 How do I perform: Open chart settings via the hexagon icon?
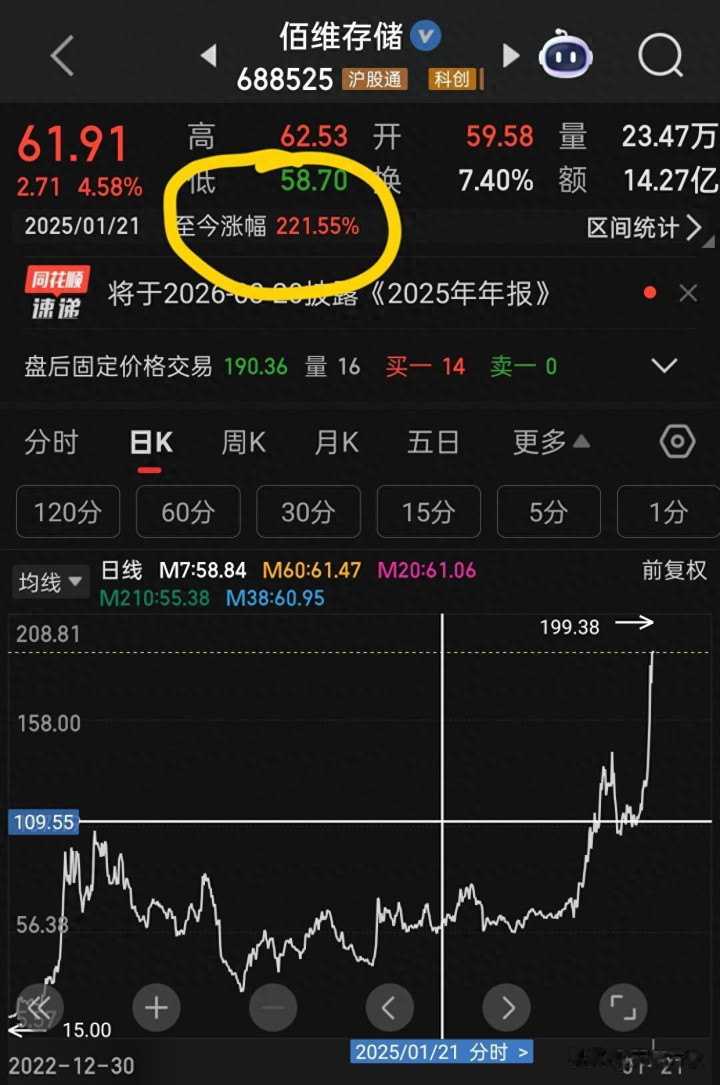tap(677, 442)
